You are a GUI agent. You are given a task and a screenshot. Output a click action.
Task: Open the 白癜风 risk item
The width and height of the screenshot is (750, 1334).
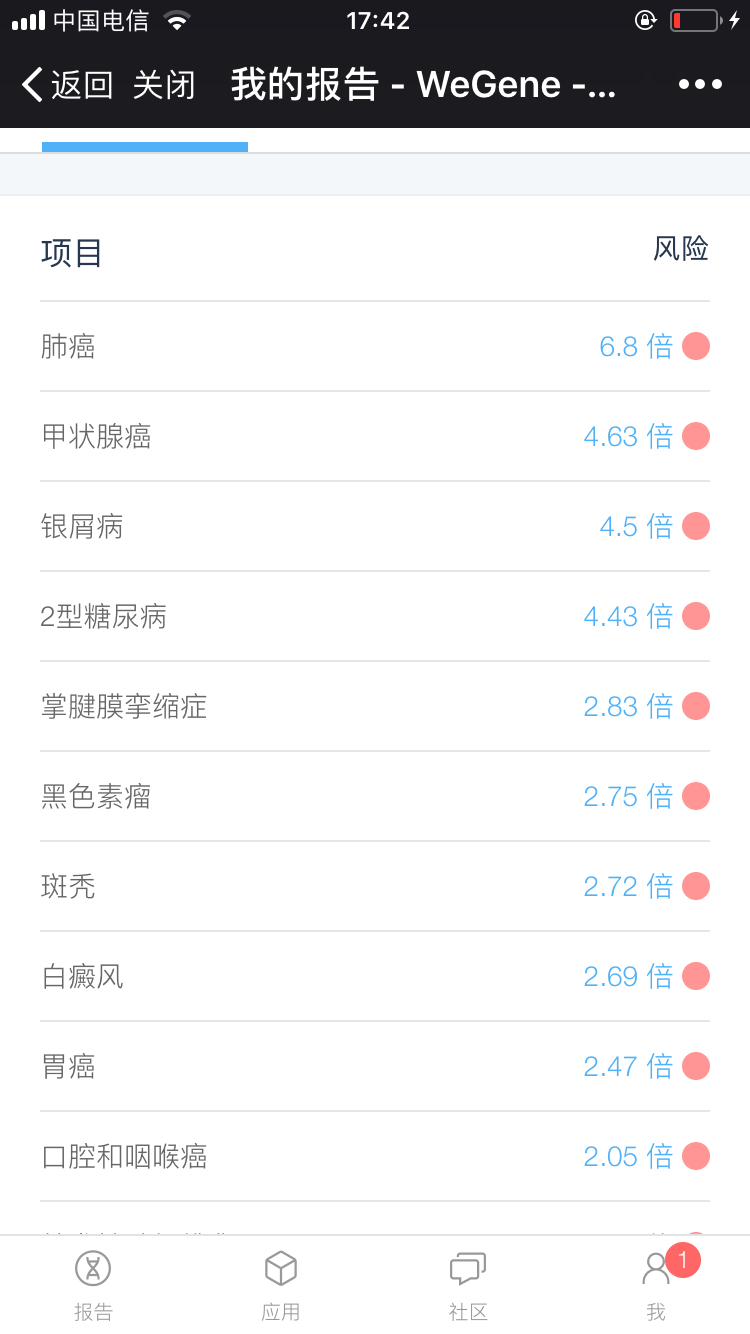tap(375, 976)
